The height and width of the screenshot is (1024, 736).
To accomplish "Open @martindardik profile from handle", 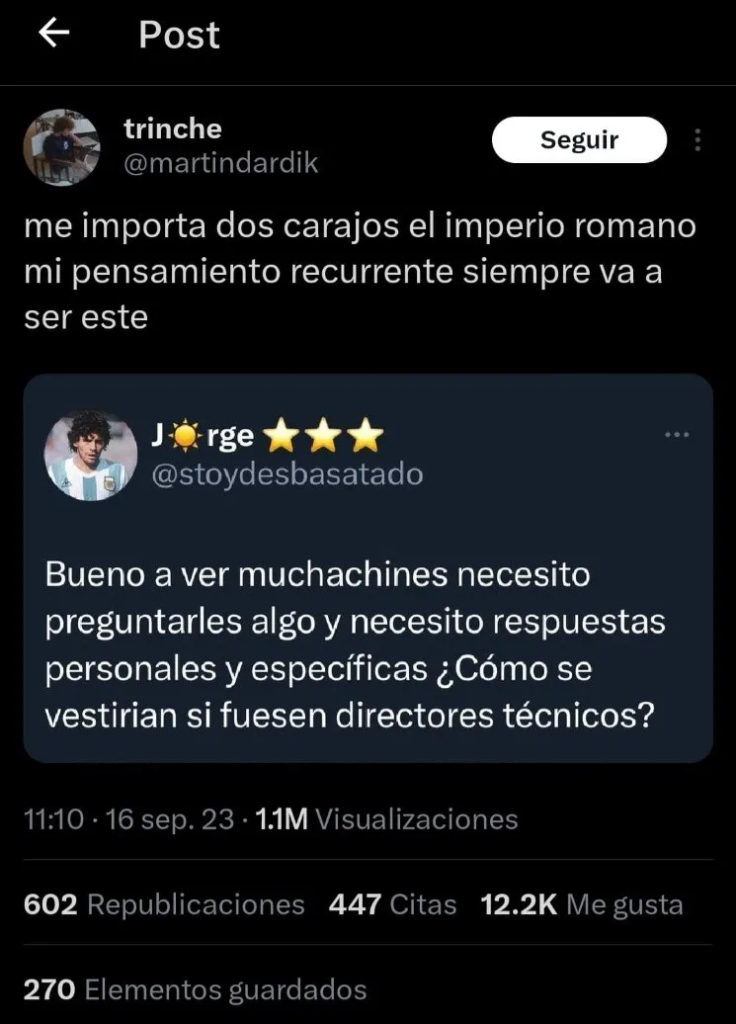I will point(220,163).
